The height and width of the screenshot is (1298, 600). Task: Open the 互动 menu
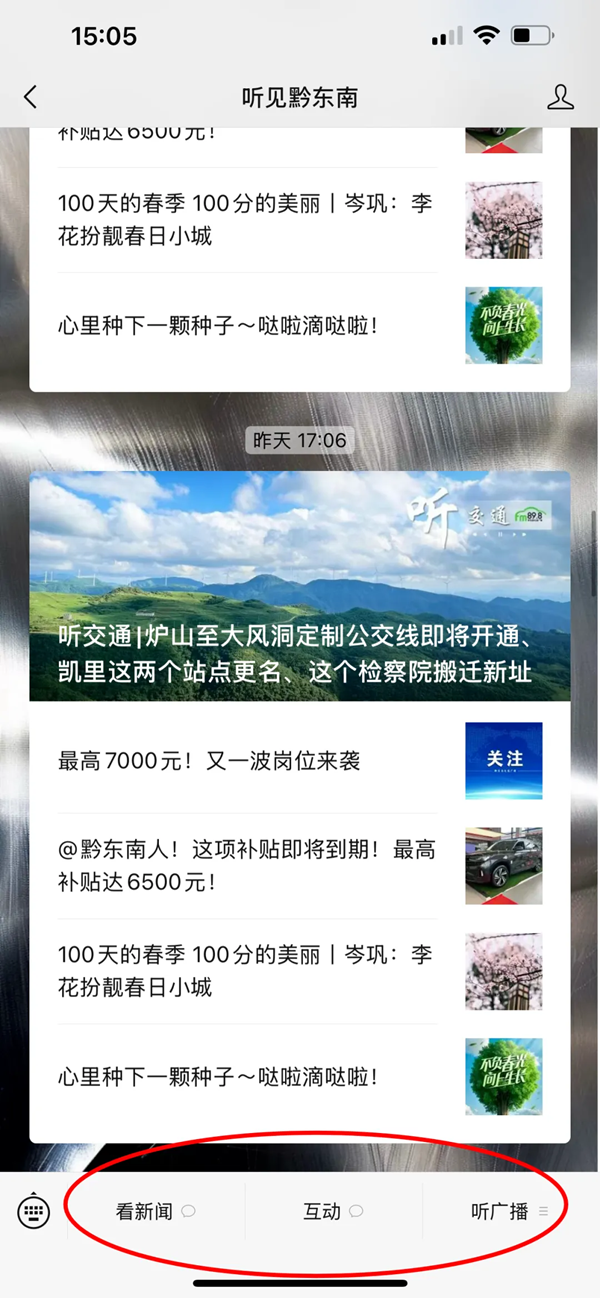pyautogui.click(x=332, y=1211)
